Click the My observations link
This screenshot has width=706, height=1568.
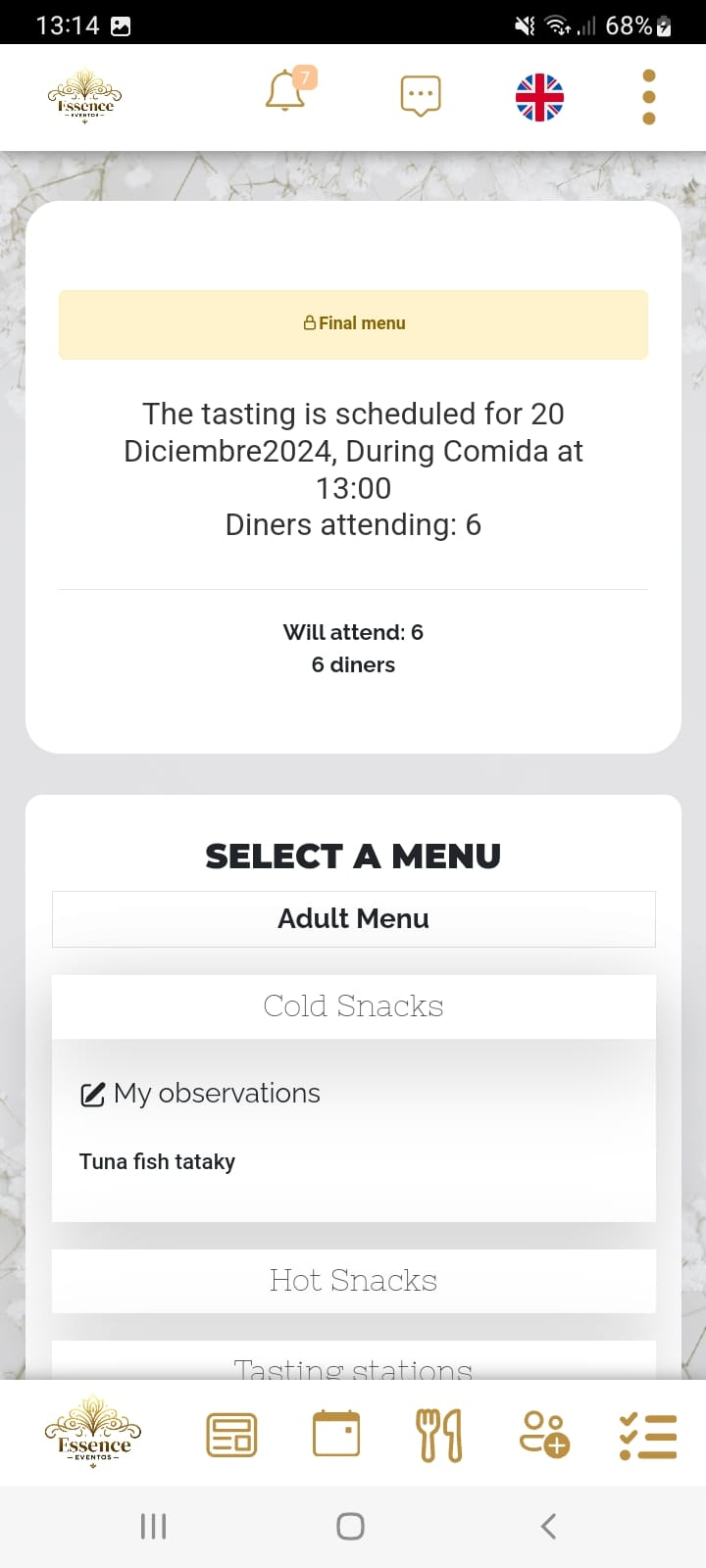216,1094
